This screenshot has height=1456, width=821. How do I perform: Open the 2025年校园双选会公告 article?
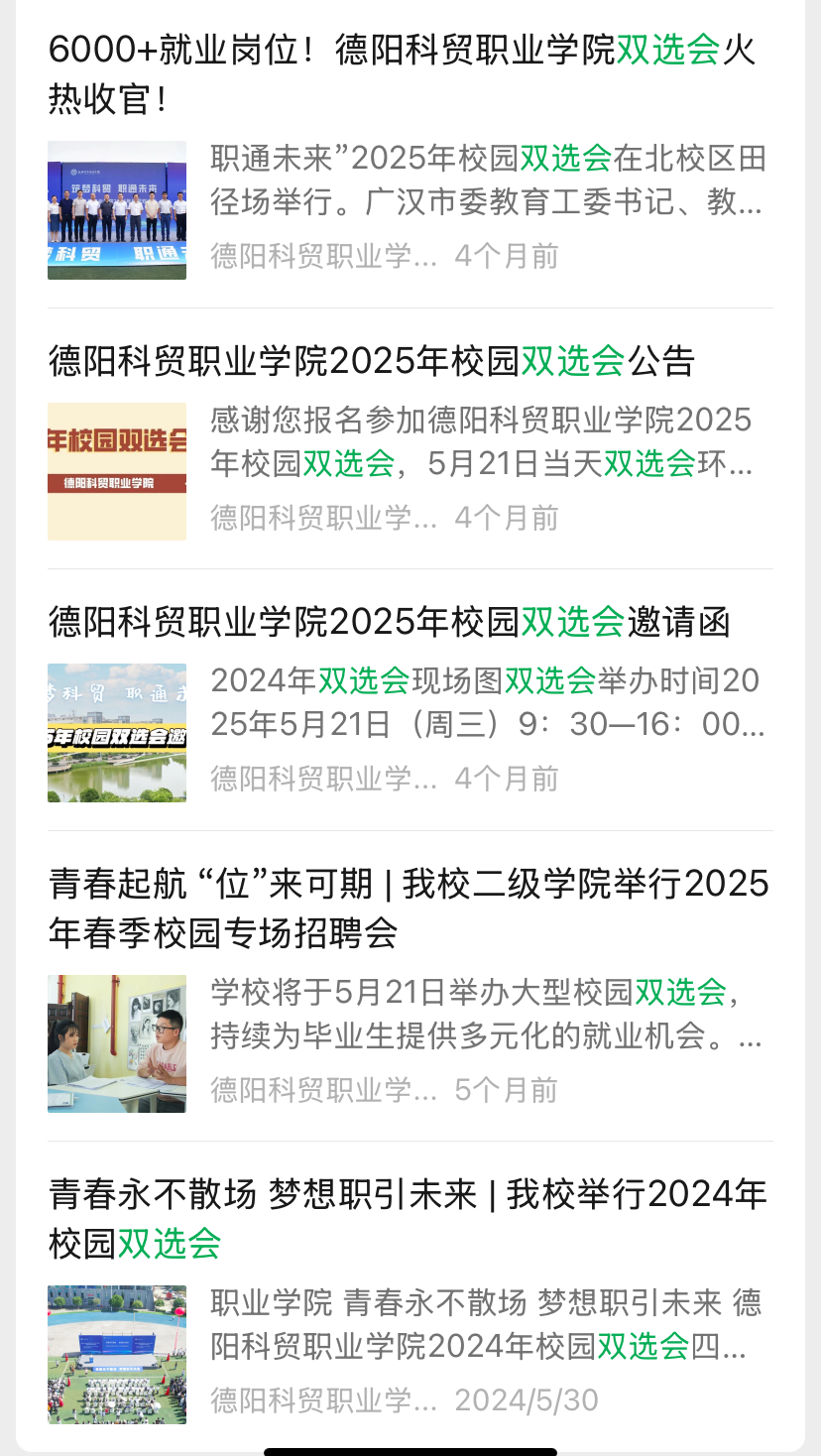coord(372,361)
